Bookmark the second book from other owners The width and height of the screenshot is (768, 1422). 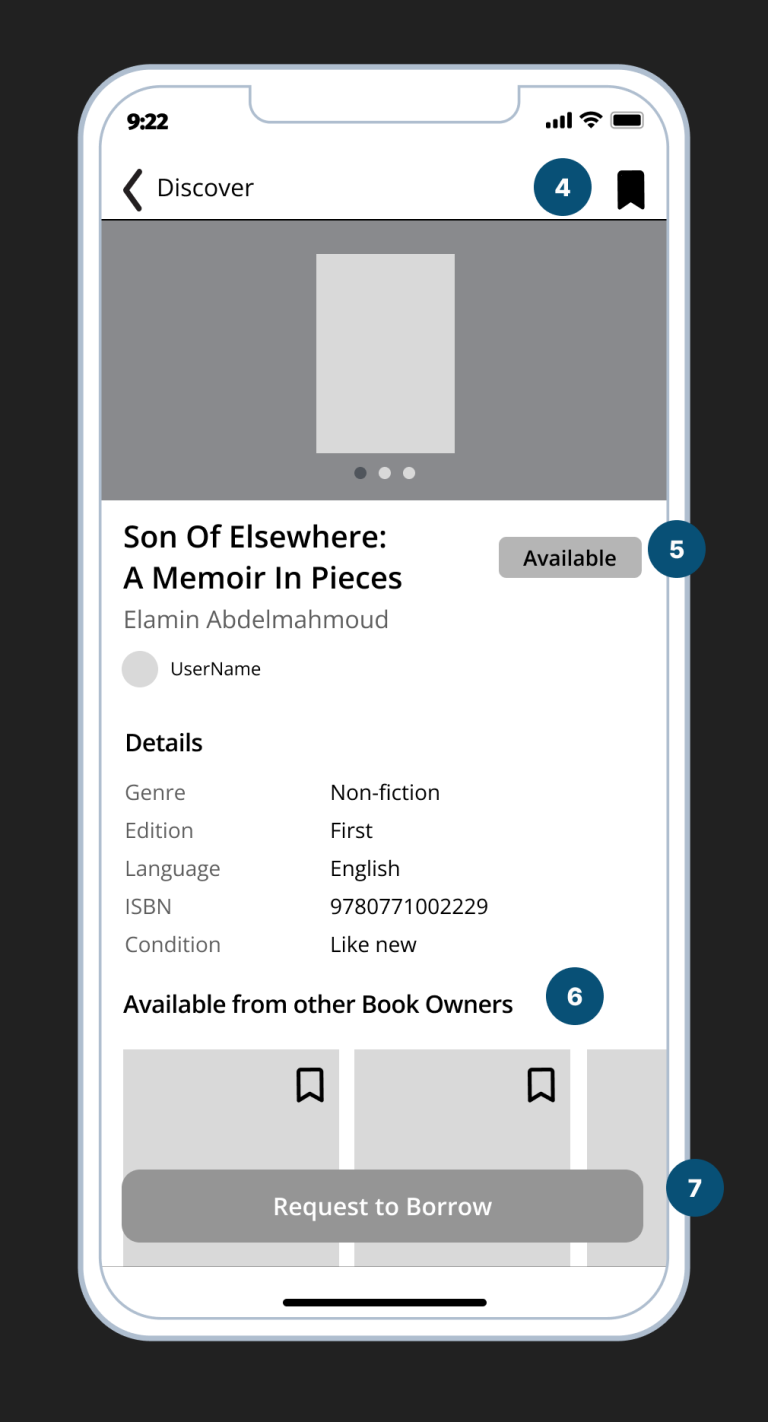tap(541, 1085)
